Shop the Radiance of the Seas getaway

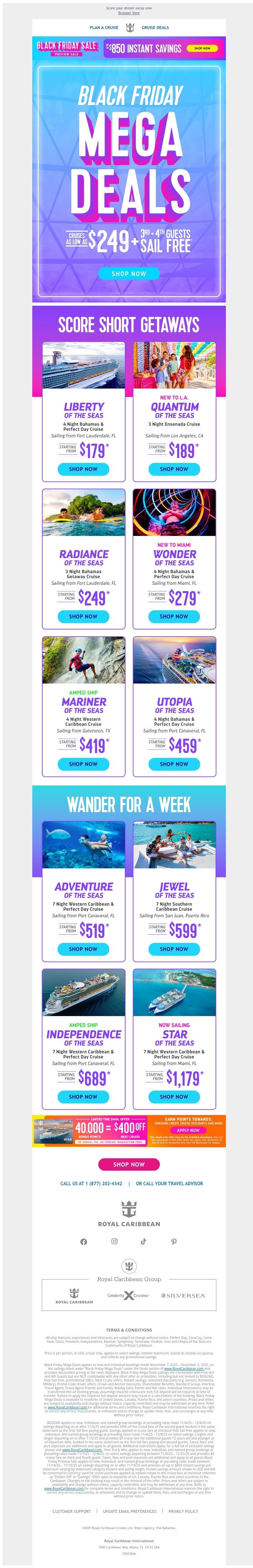click(x=84, y=616)
